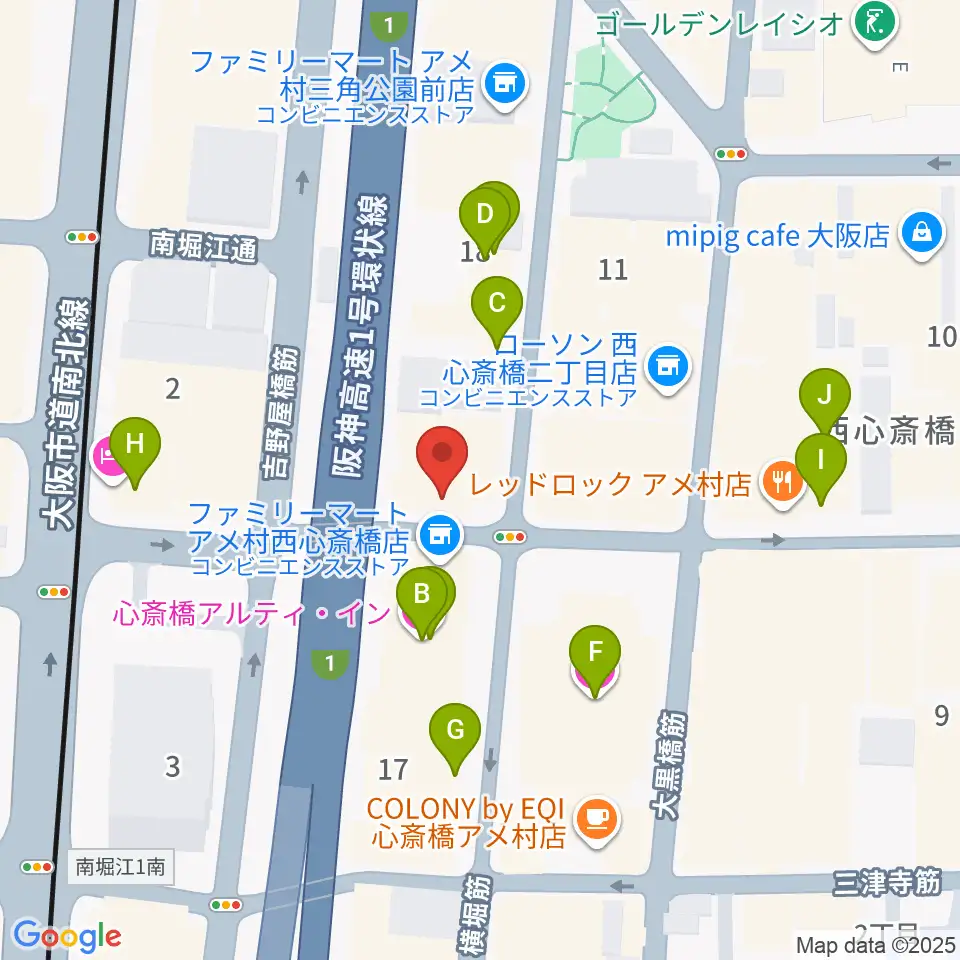This screenshot has height=960, width=960.
Task: Select the green map marker J
Action: click(825, 395)
